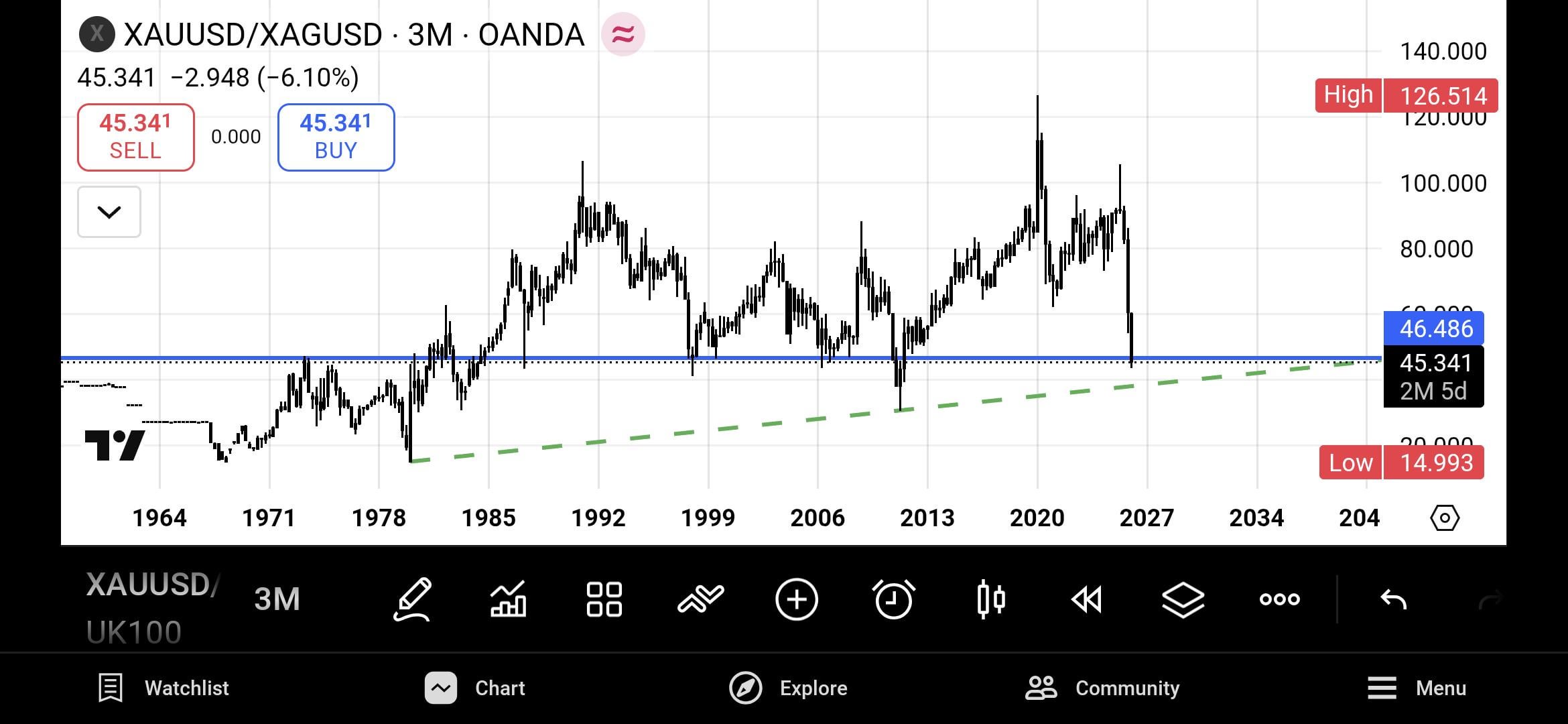
Task: Switch to the Watchlist tab
Action: (164, 688)
